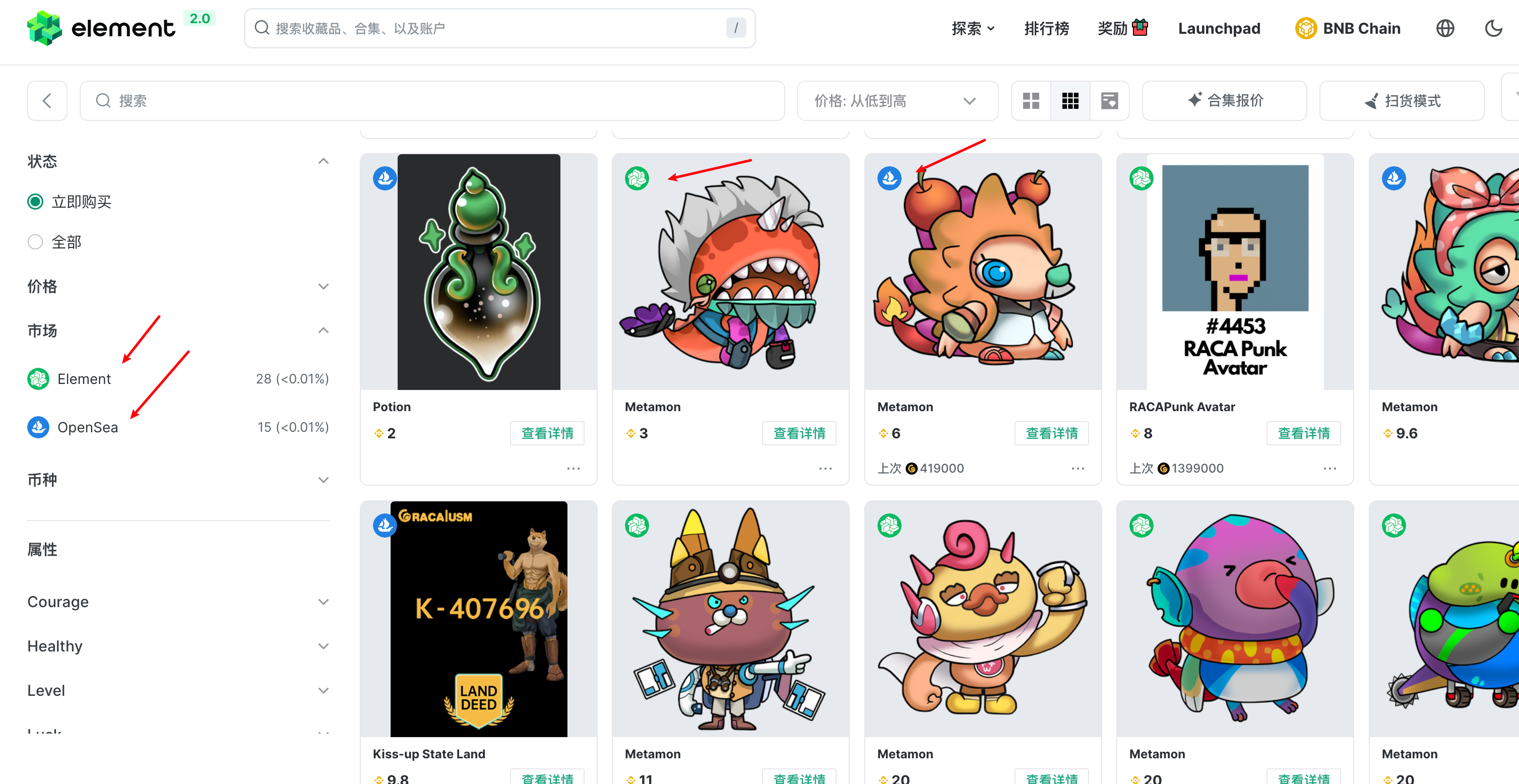Image resolution: width=1519 pixels, height=784 pixels.
Task: Go back with the left arrow button
Action: point(47,101)
